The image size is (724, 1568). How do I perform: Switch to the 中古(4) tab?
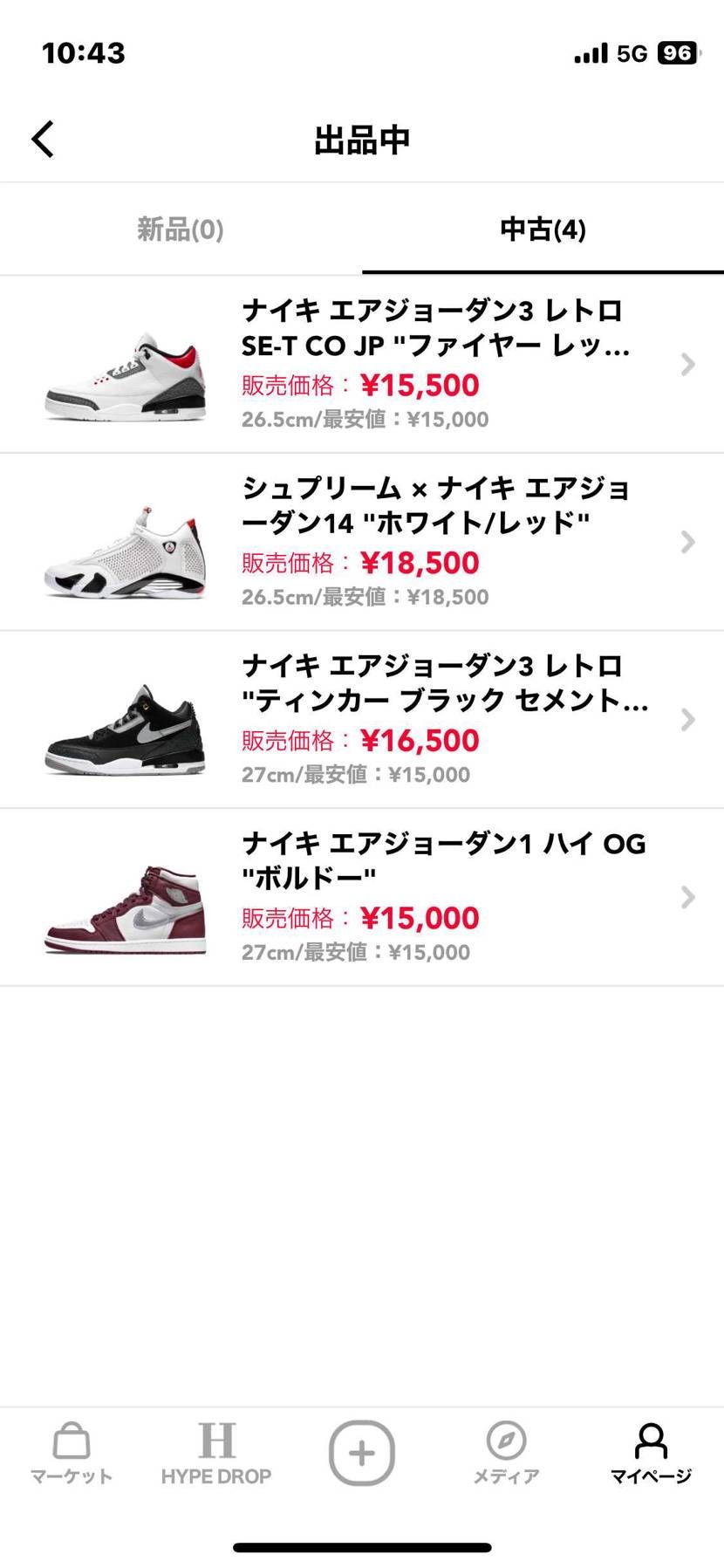tap(542, 229)
